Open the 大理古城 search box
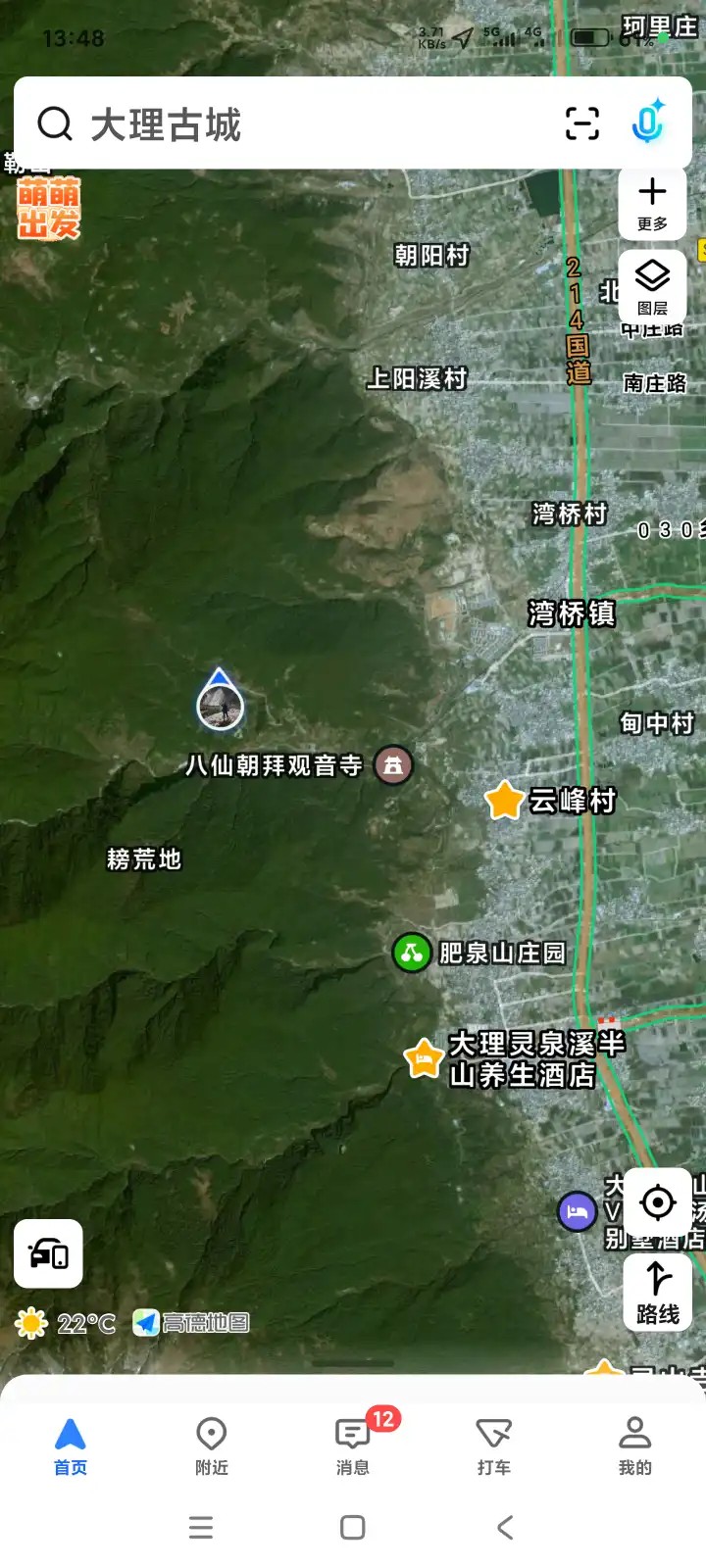The width and height of the screenshot is (706, 1568). pos(294,124)
